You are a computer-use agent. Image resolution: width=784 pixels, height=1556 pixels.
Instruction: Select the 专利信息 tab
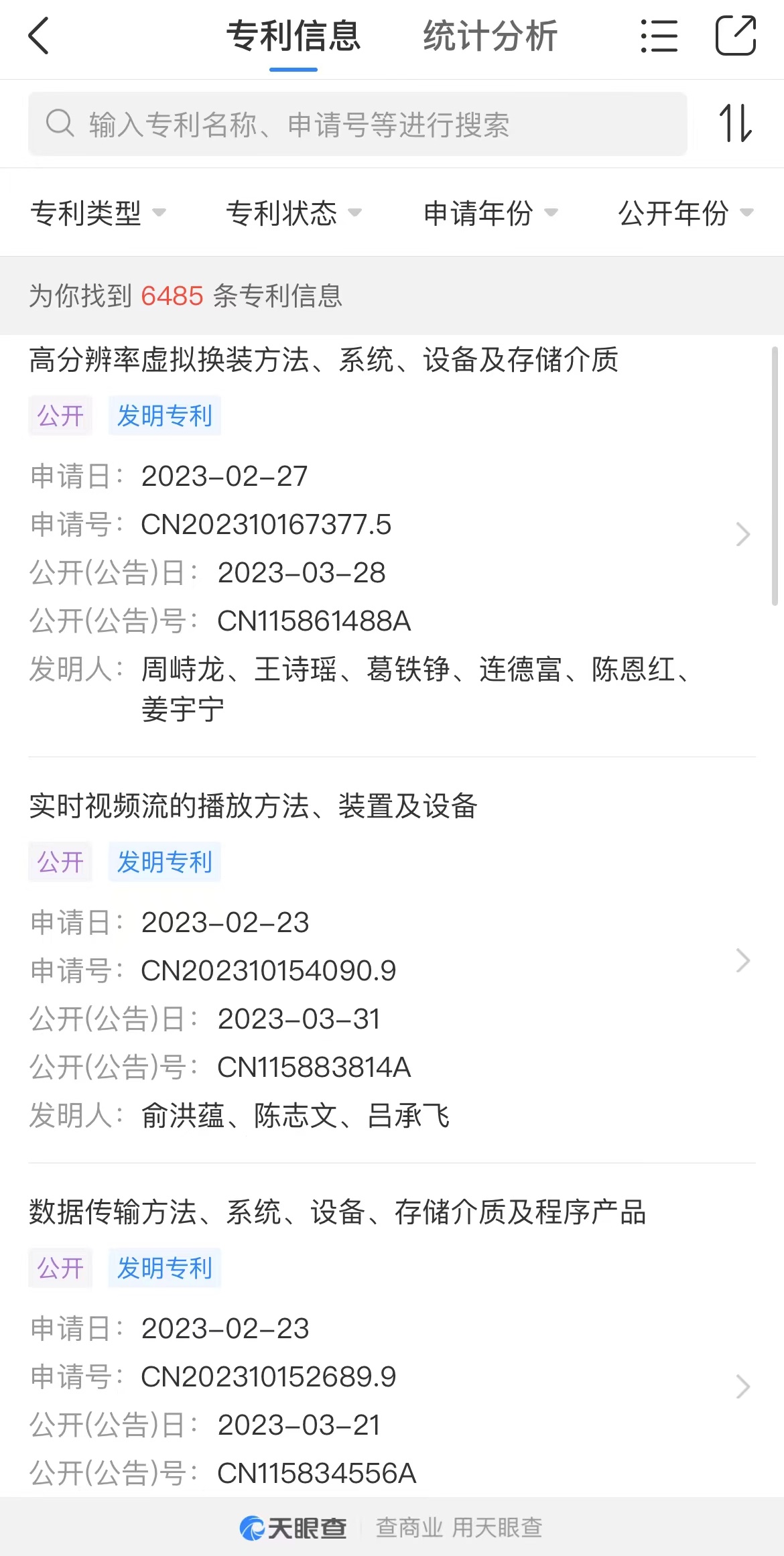click(x=293, y=36)
